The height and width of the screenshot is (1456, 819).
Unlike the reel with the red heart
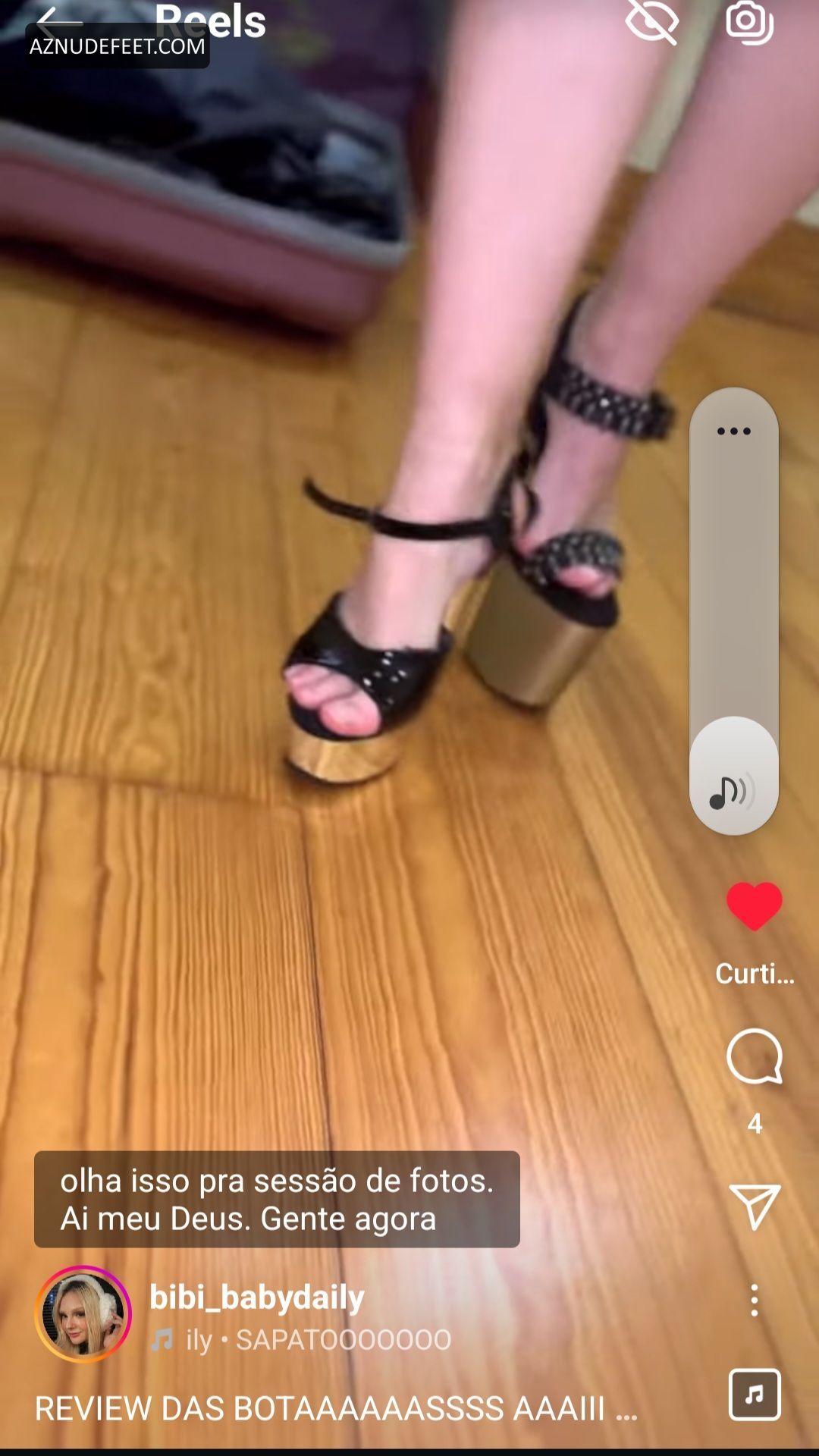click(754, 905)
